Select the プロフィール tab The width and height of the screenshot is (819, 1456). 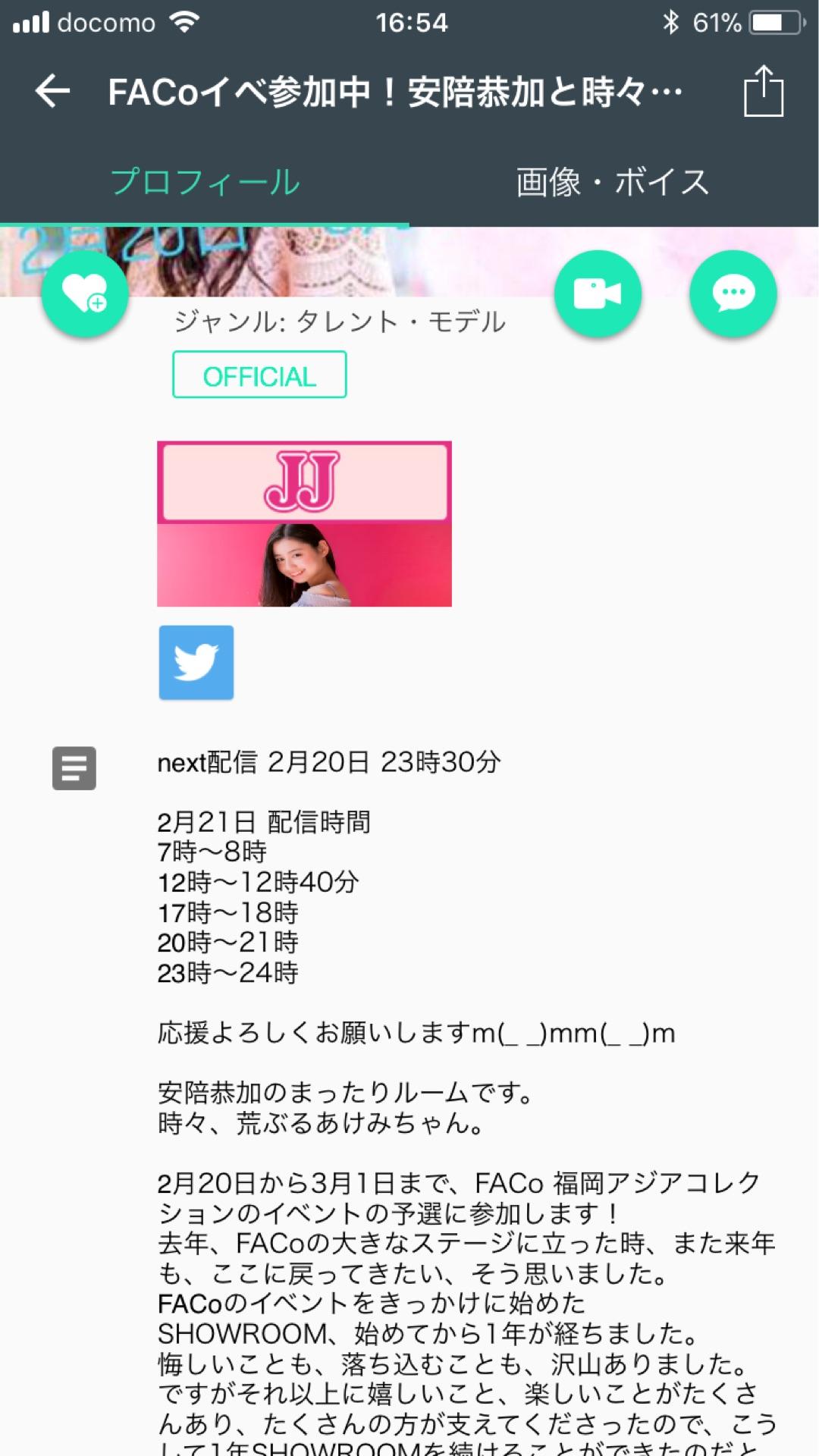click(205, 182)
